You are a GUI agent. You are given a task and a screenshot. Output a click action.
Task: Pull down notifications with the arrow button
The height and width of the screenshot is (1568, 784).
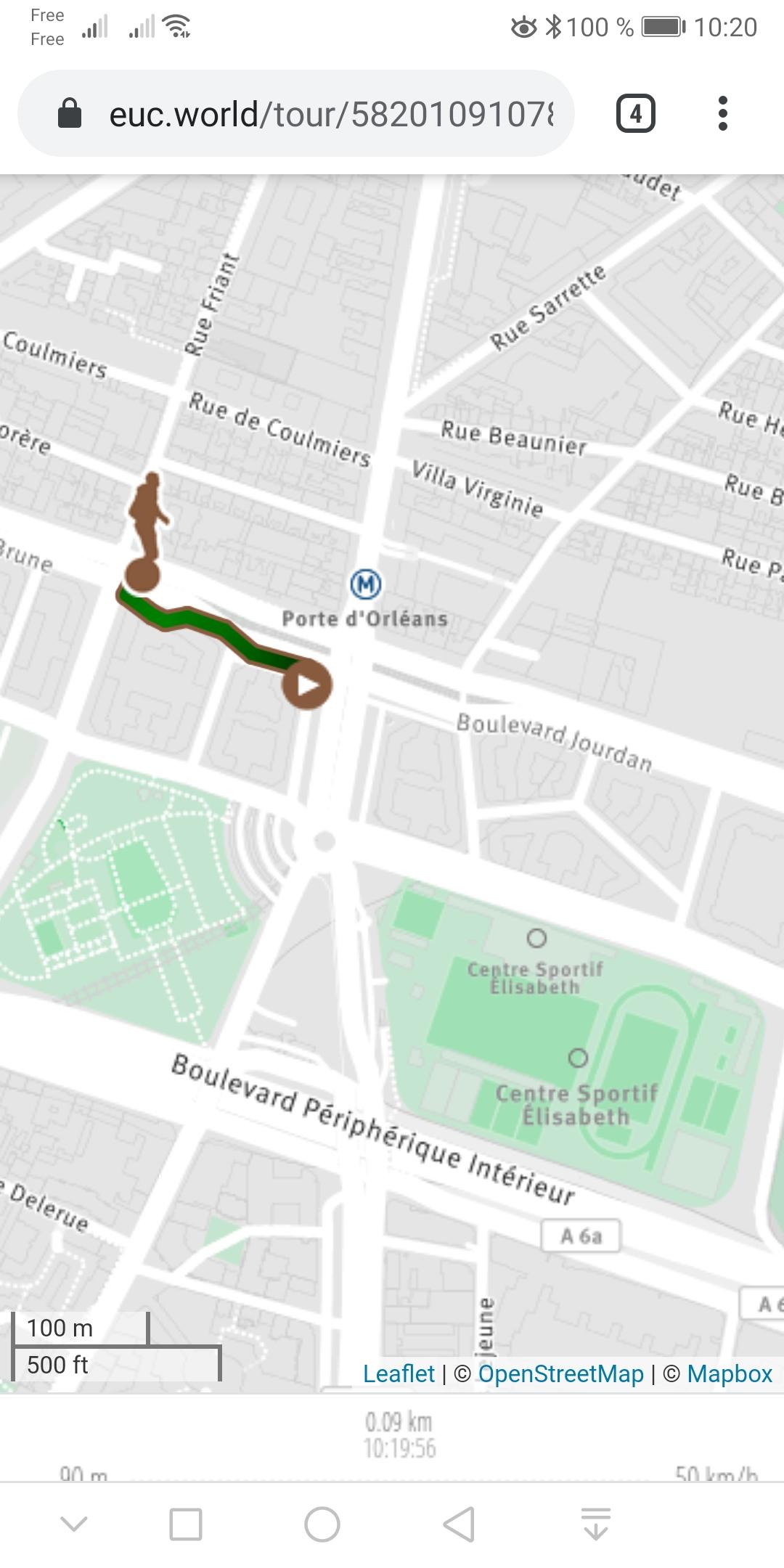(596, 1523)
